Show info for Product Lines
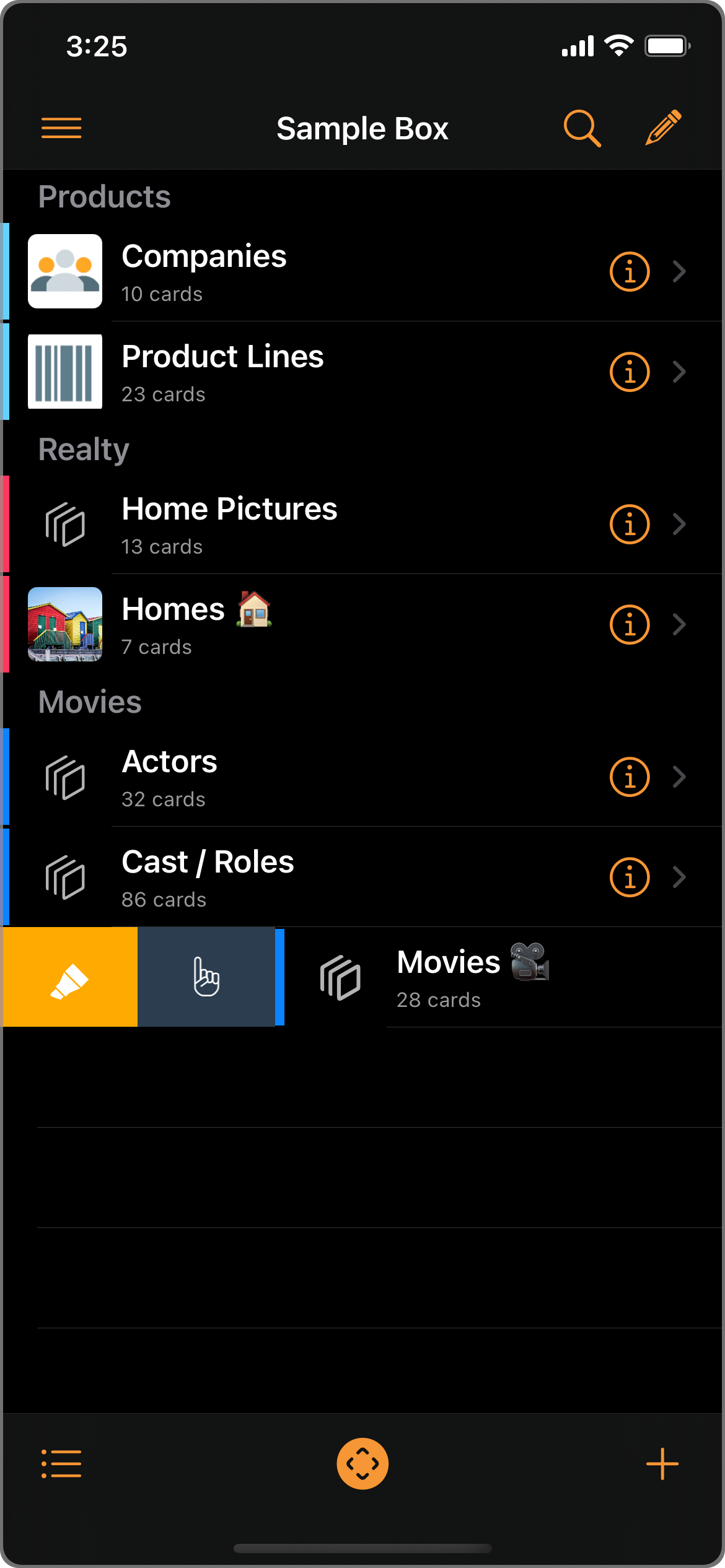 coord(630,372)
